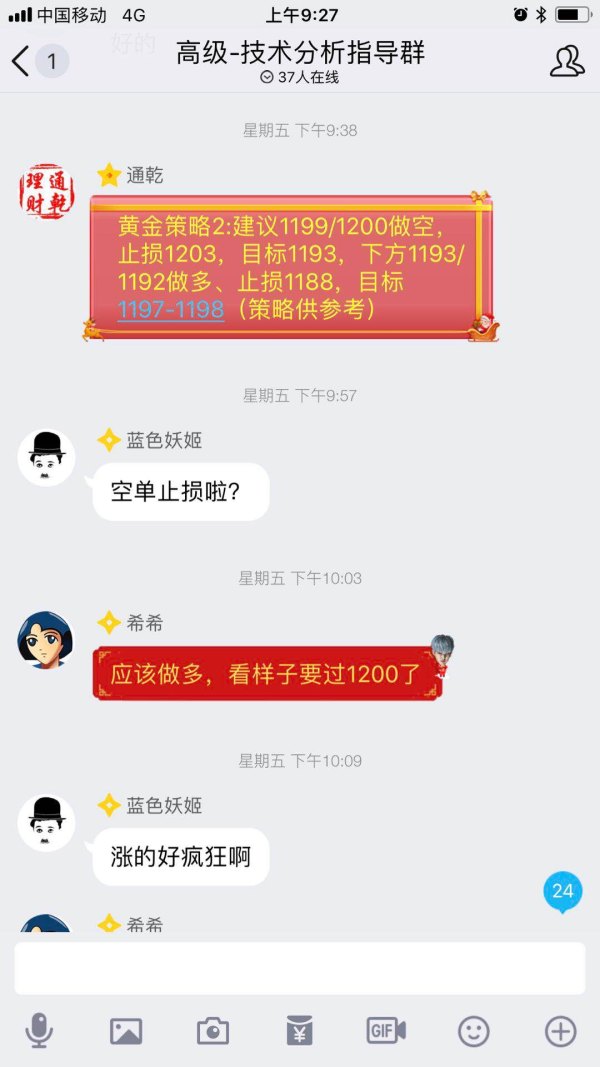Start voice input with microphone icon
This screenshot has width=600, height=1067.
39,1030
